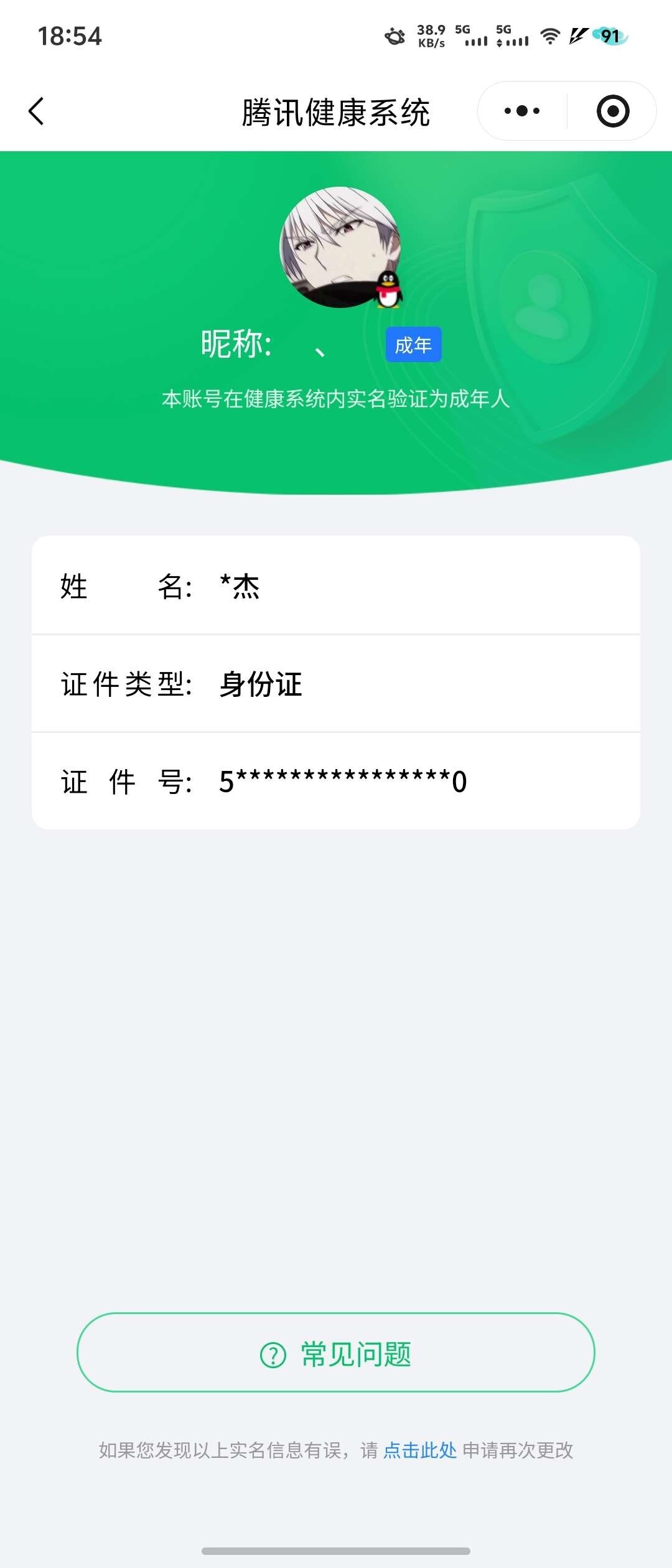
Task: Expand the 证件号 masked ID number row
Action: click(336, 783)
